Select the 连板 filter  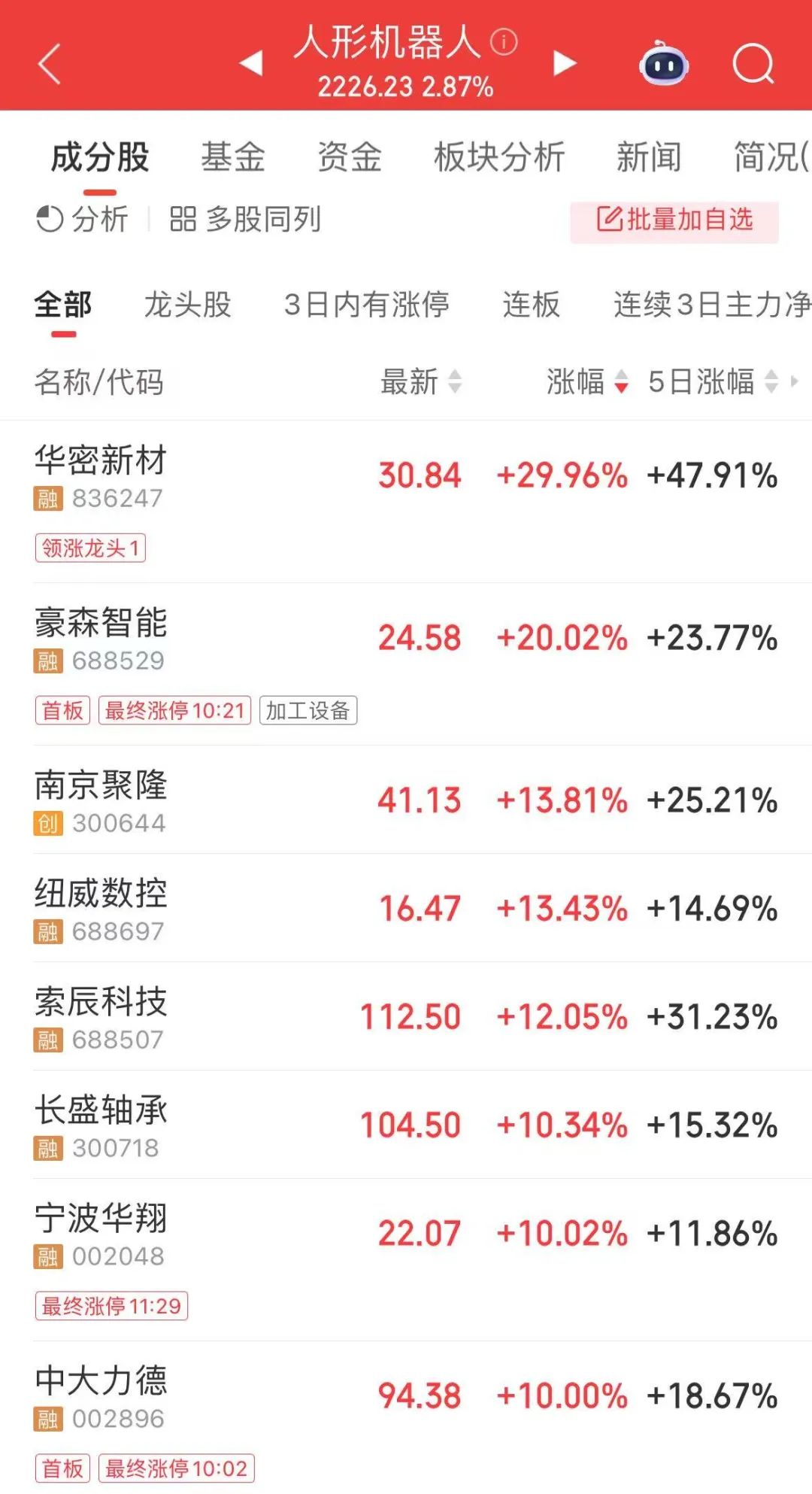[x=531, y=305]
